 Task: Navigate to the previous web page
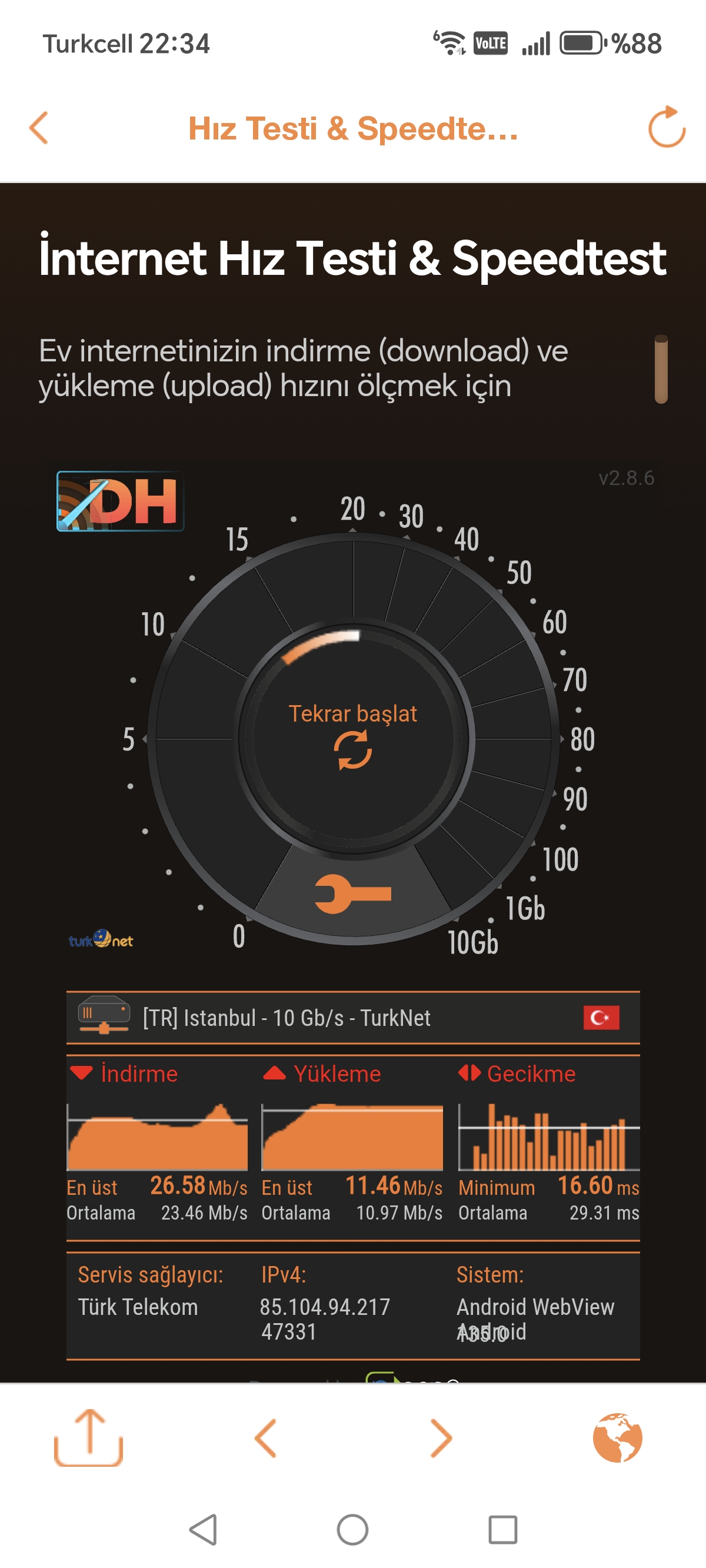(265, 1439)
